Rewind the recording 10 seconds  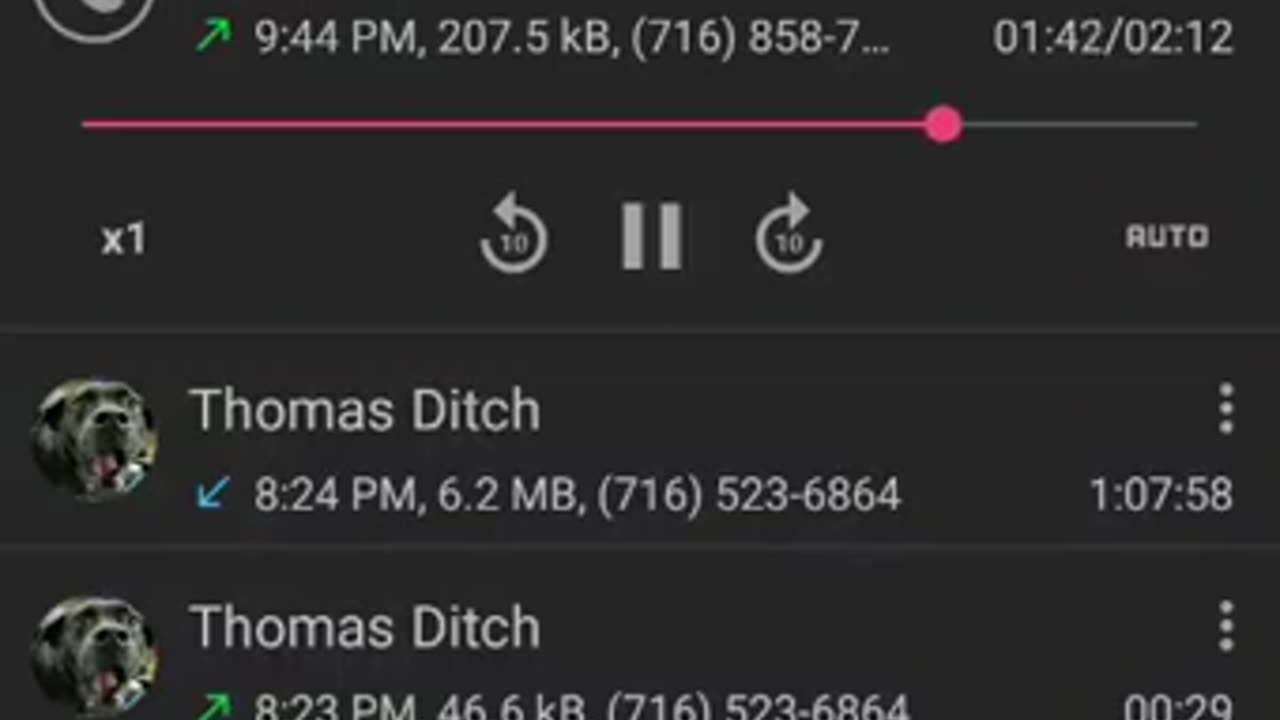point(513,237)
